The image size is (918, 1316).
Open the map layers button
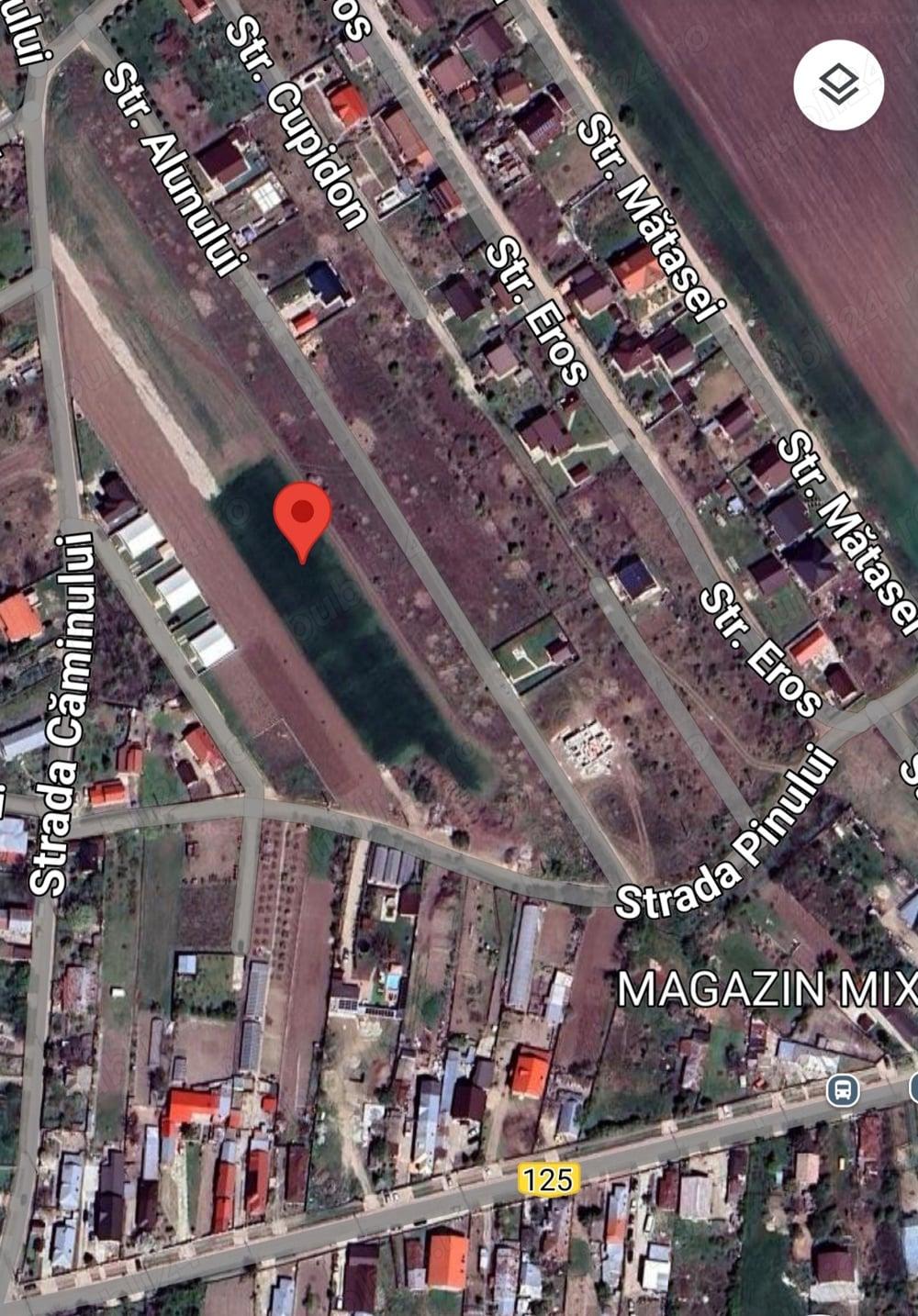(838, 84)
